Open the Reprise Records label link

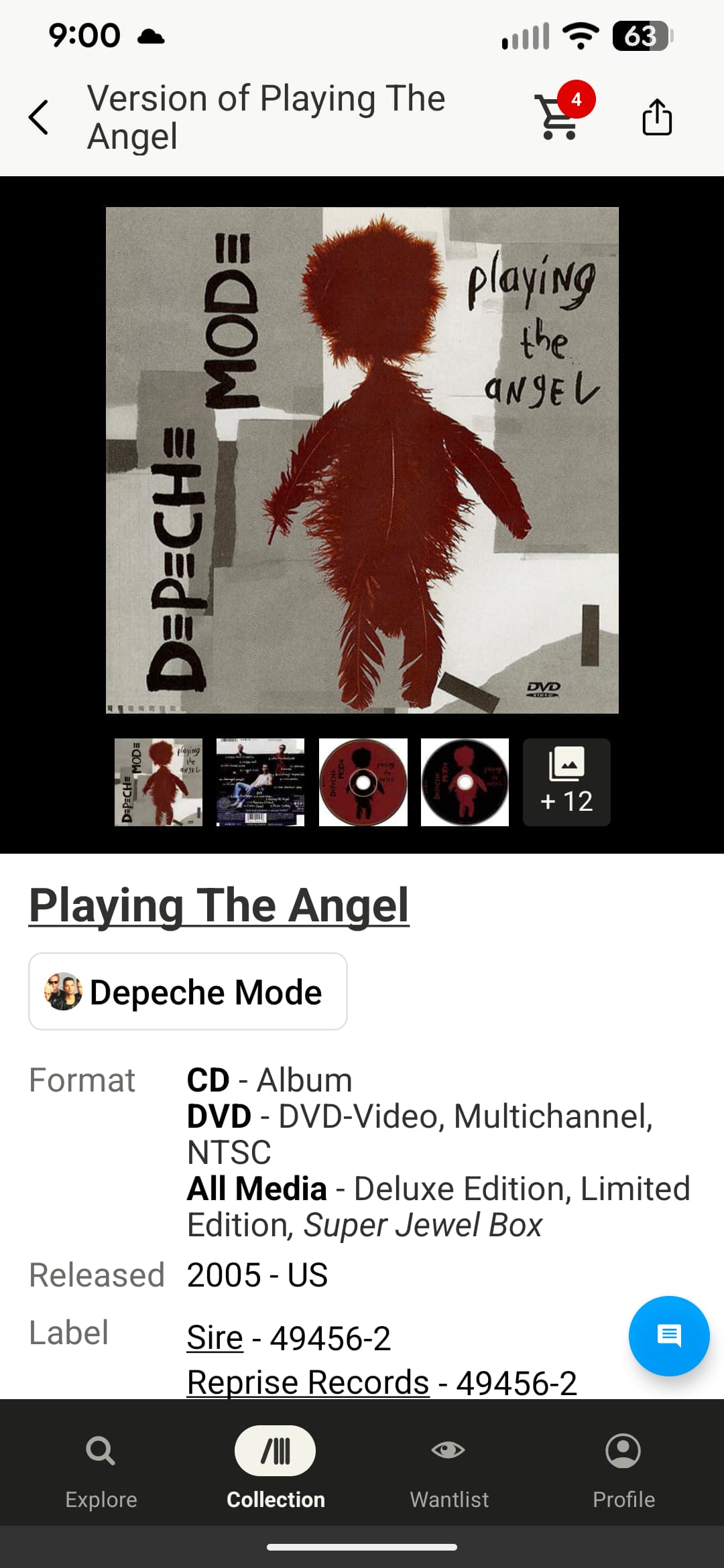(308, 1382)
